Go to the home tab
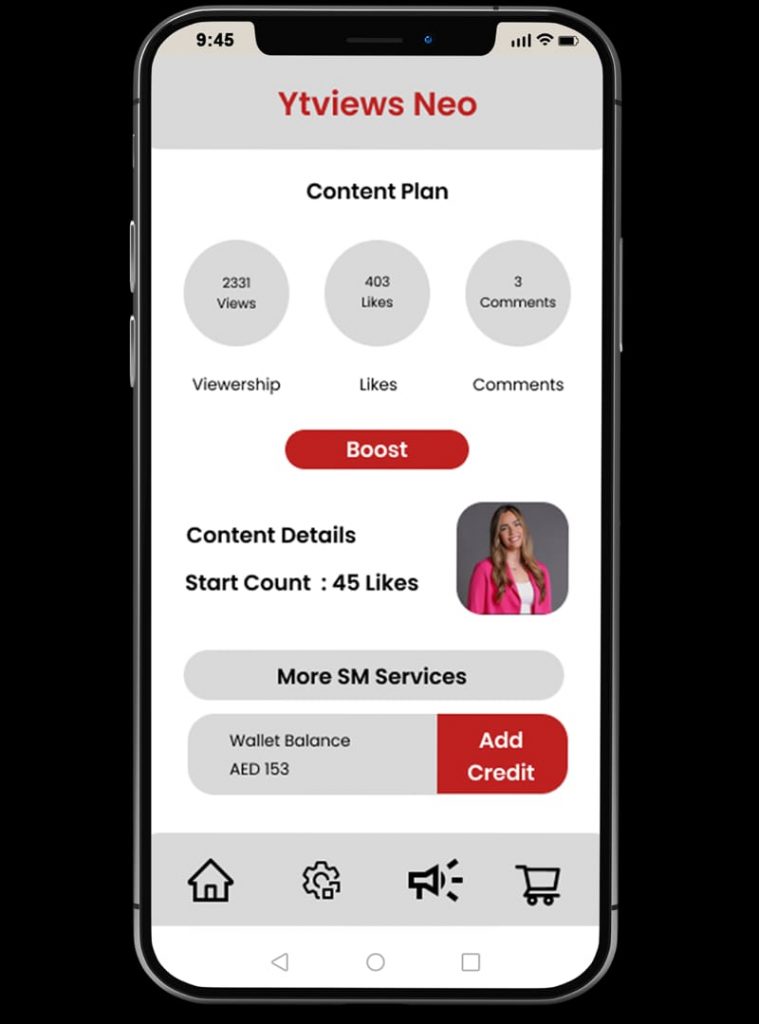Screen dimensions: 759x1024 click(x=210, y=881)
